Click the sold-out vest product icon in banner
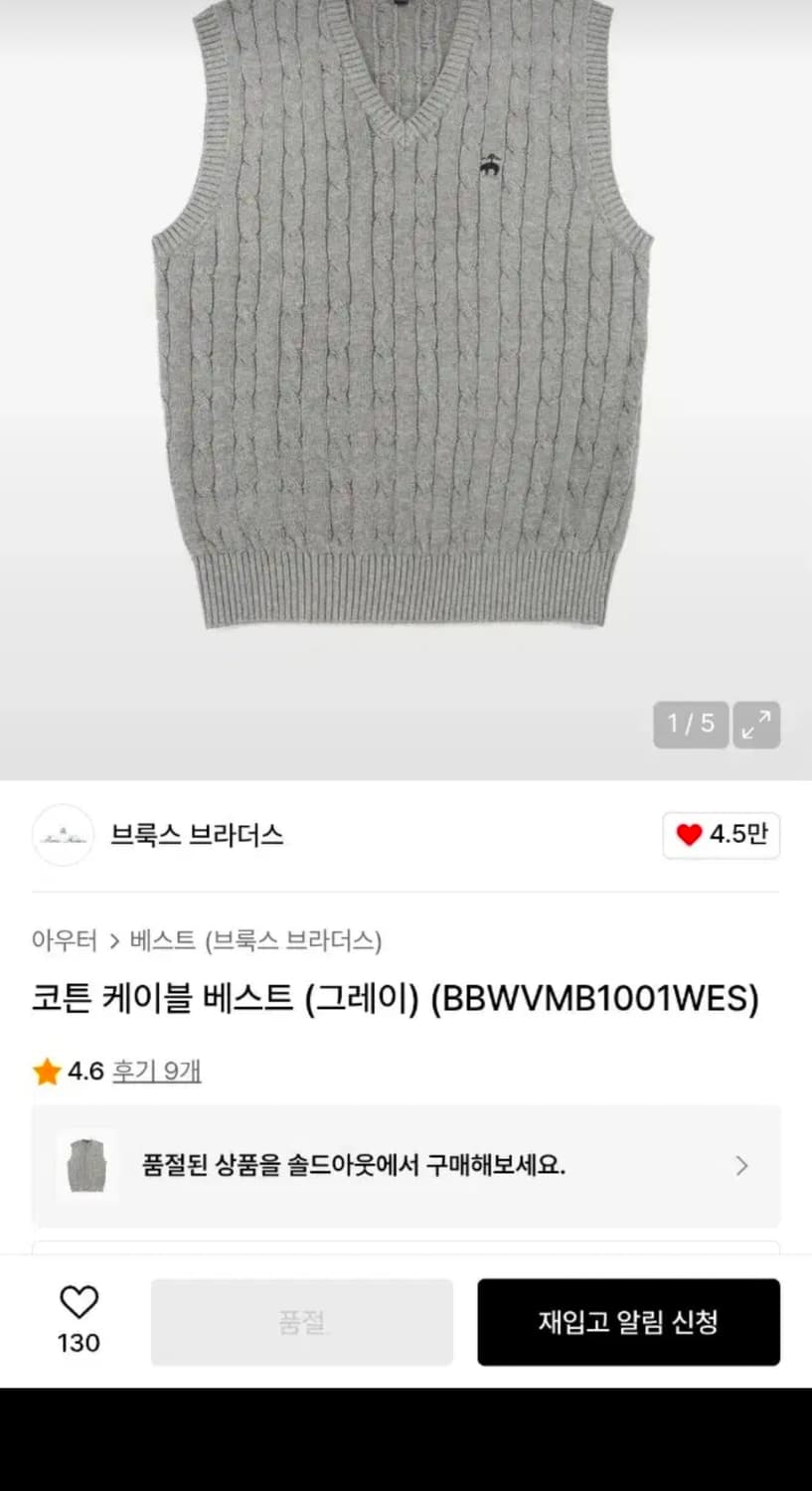This screenshot has width=812, height=1491. tap(86, 1165)
